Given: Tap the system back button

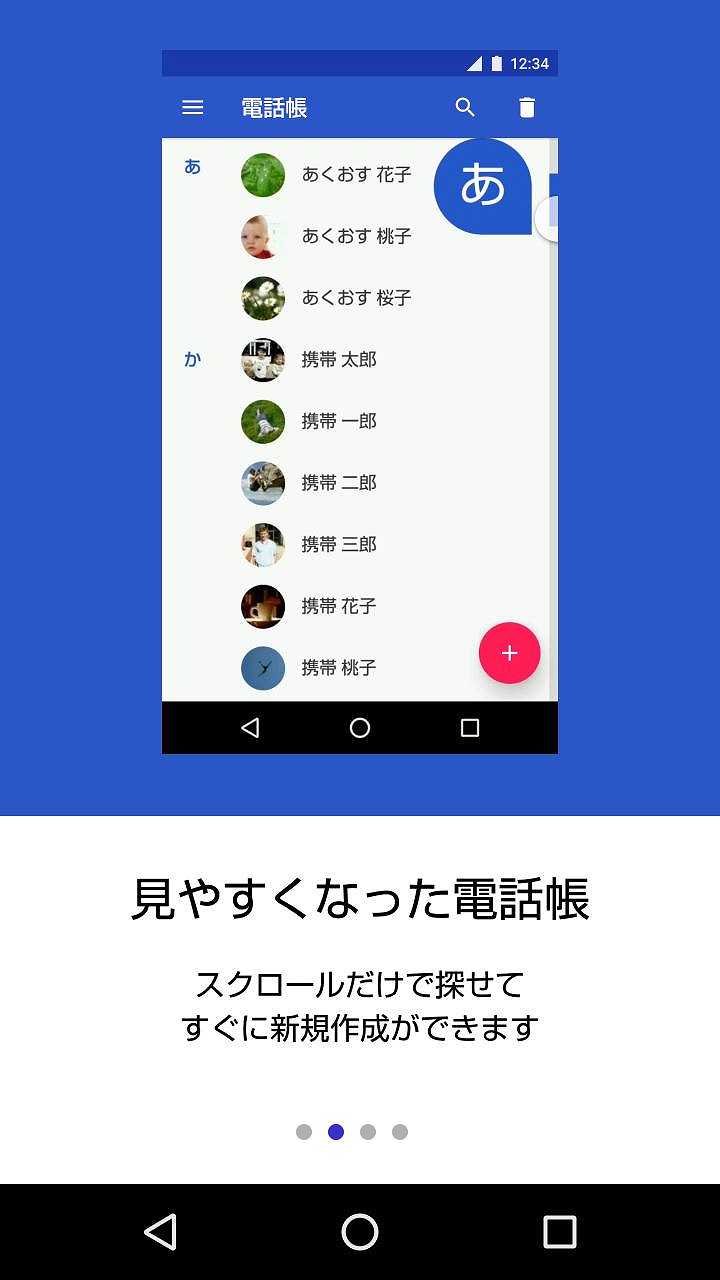Looking at the screenshot, I should (161, 1231).
